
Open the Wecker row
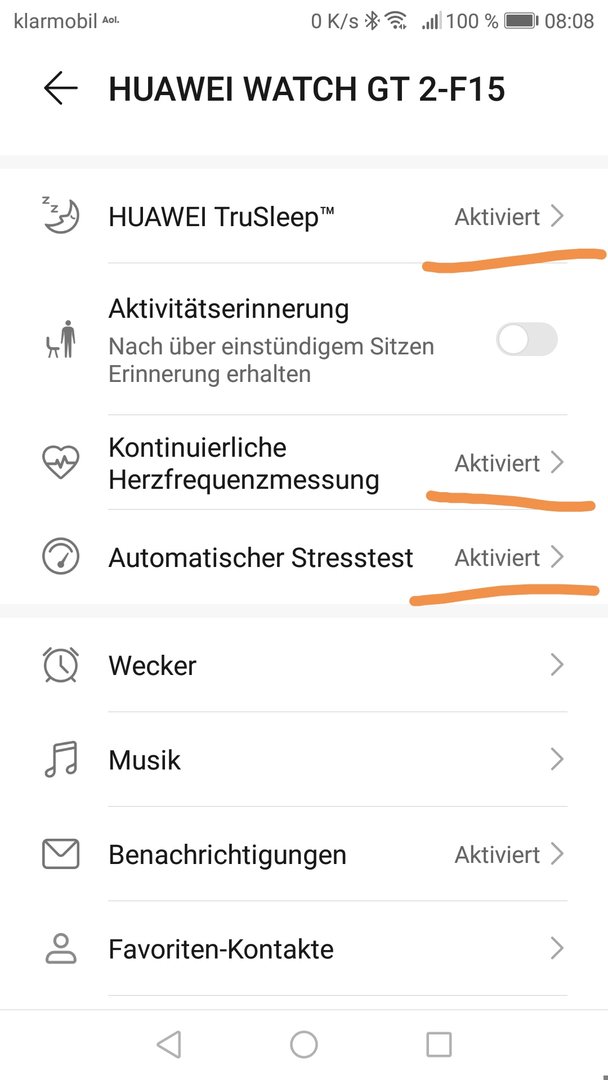(304, 665)
